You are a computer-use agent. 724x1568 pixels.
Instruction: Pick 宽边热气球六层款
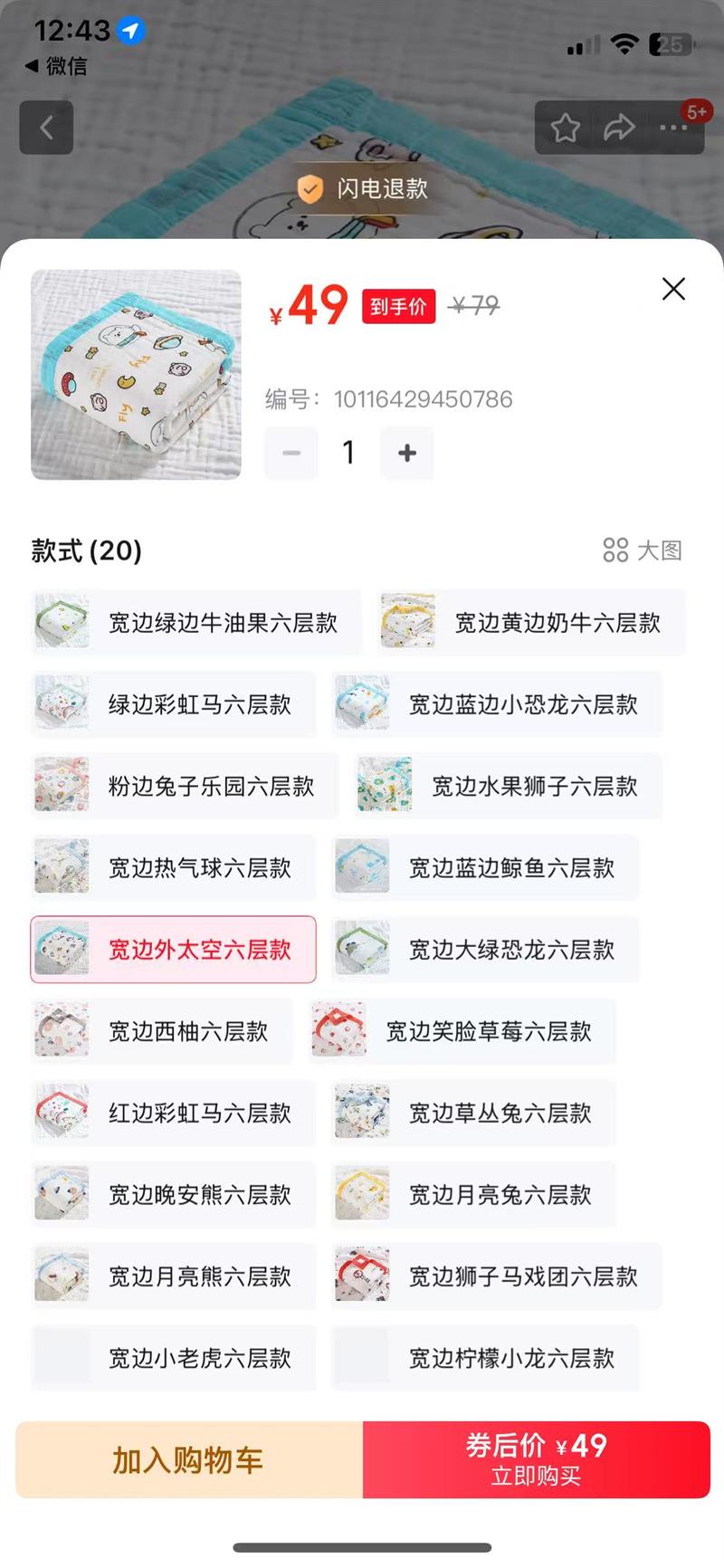click(x=173, y=867)
